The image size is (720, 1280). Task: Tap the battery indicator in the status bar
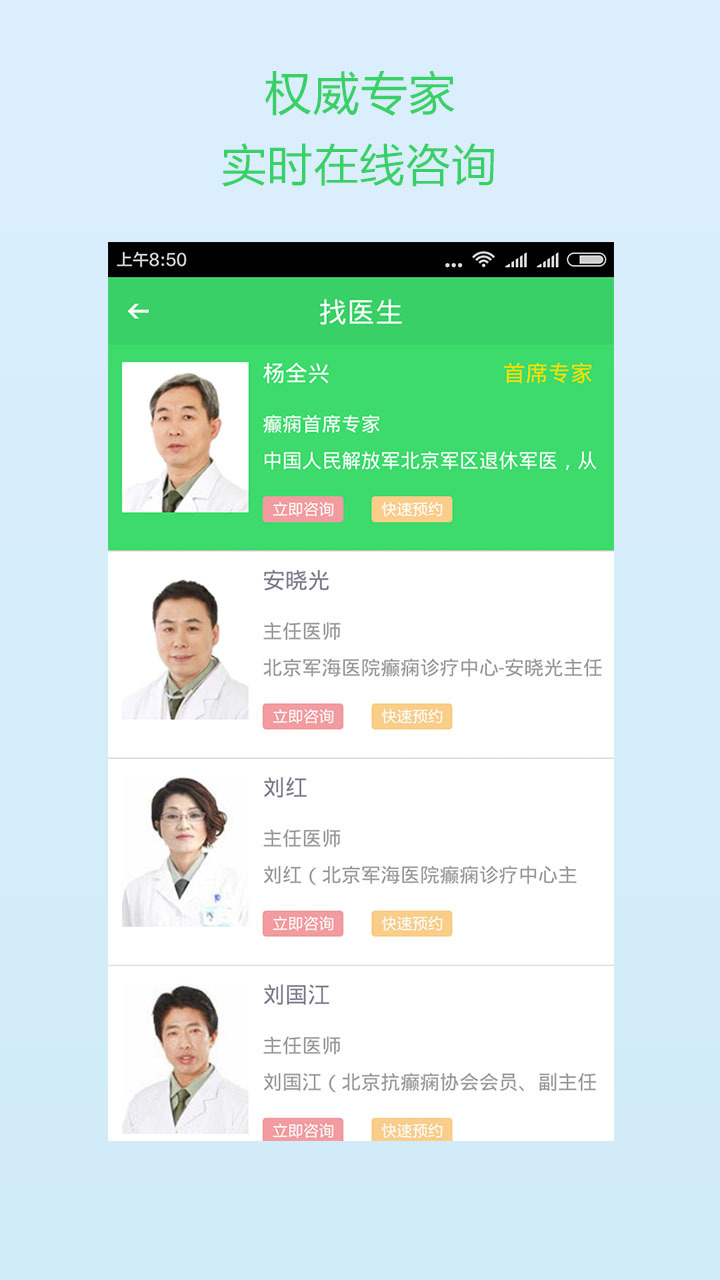[584, 260]
